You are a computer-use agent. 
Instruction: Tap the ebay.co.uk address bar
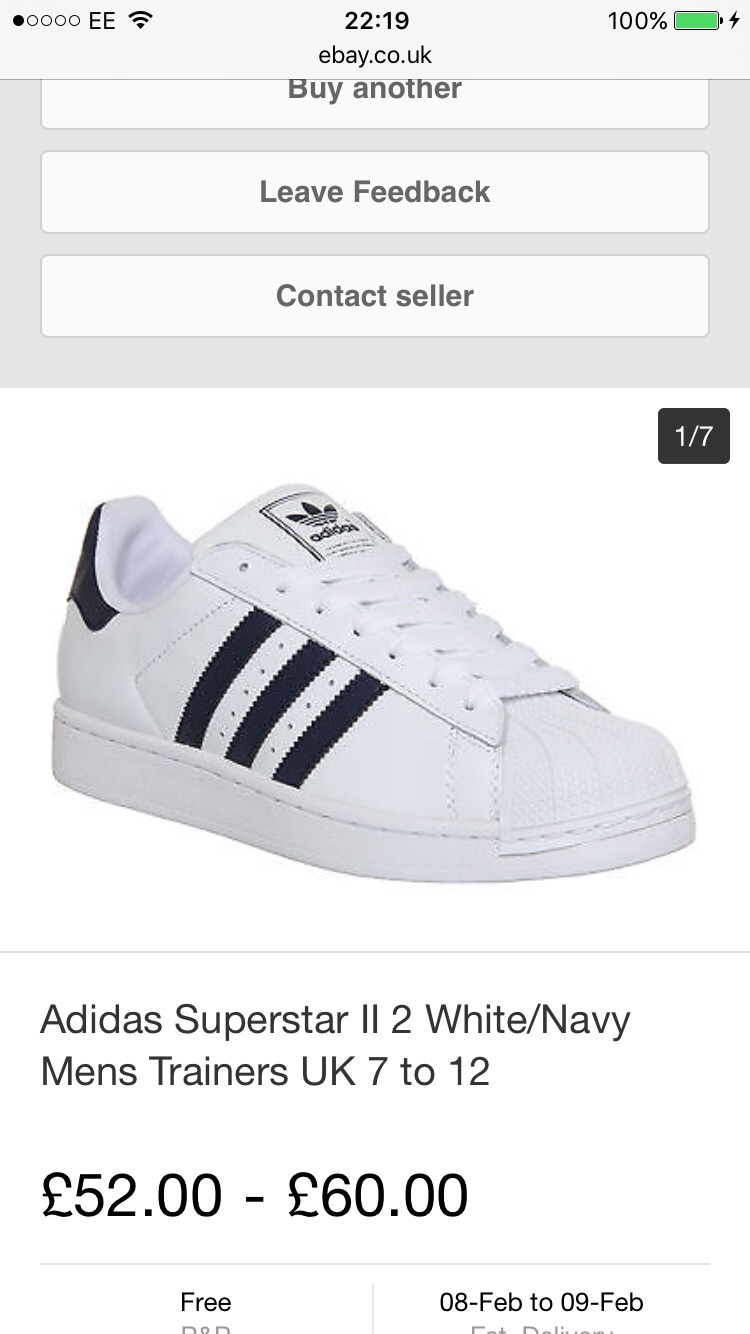click(374, 54)
